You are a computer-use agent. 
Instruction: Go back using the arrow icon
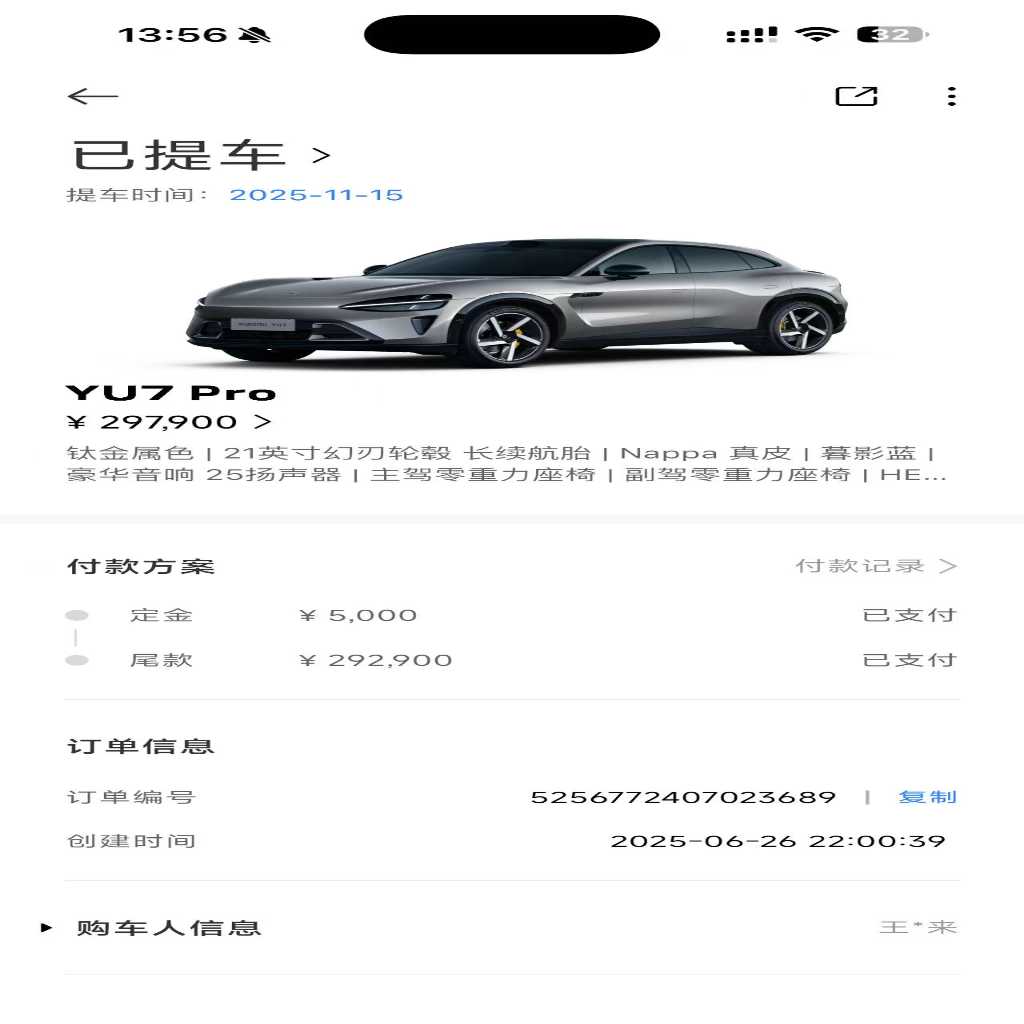tap(93, 97)
